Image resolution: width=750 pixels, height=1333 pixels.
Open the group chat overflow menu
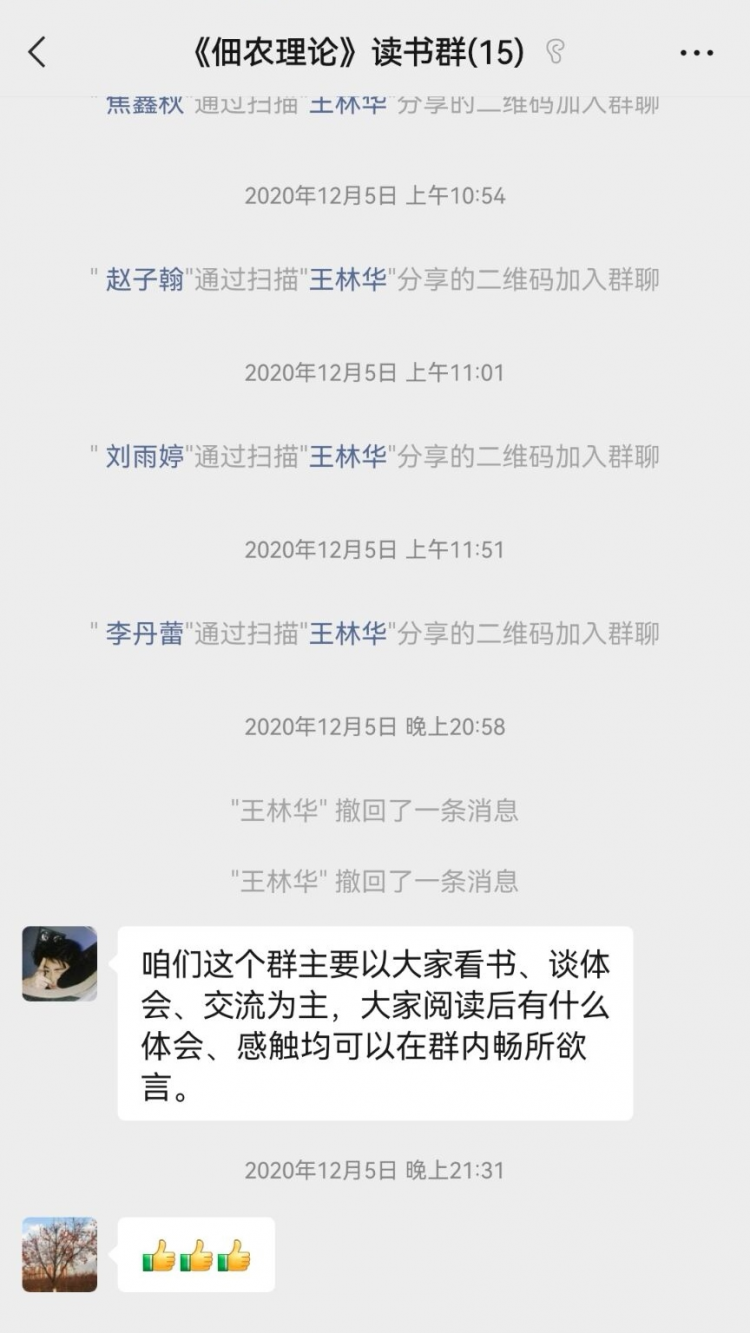click(x=696, y=53)
